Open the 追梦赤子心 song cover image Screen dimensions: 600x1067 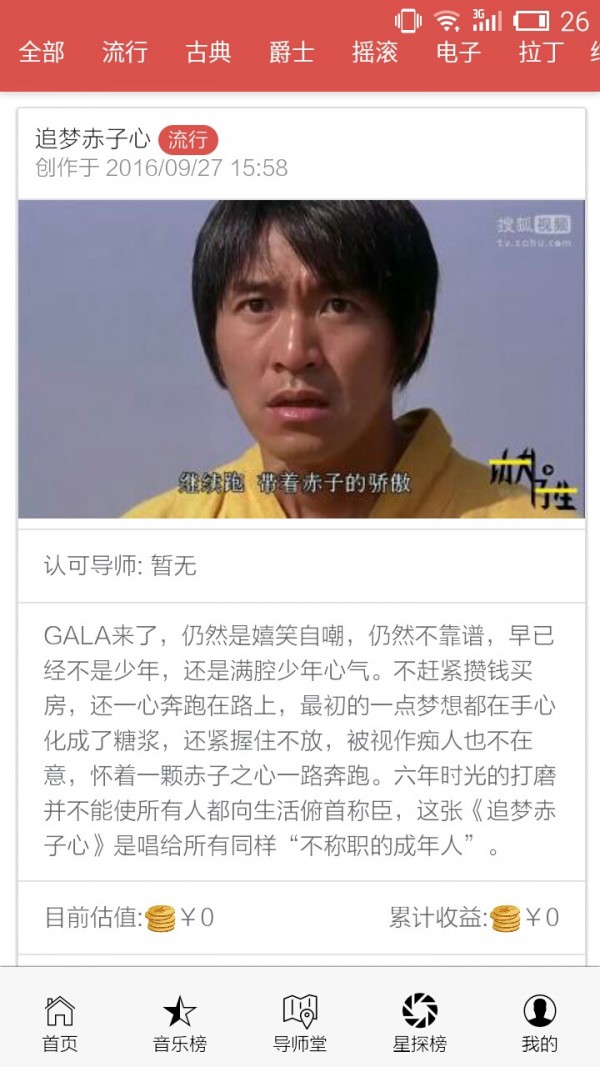point(301,359)
